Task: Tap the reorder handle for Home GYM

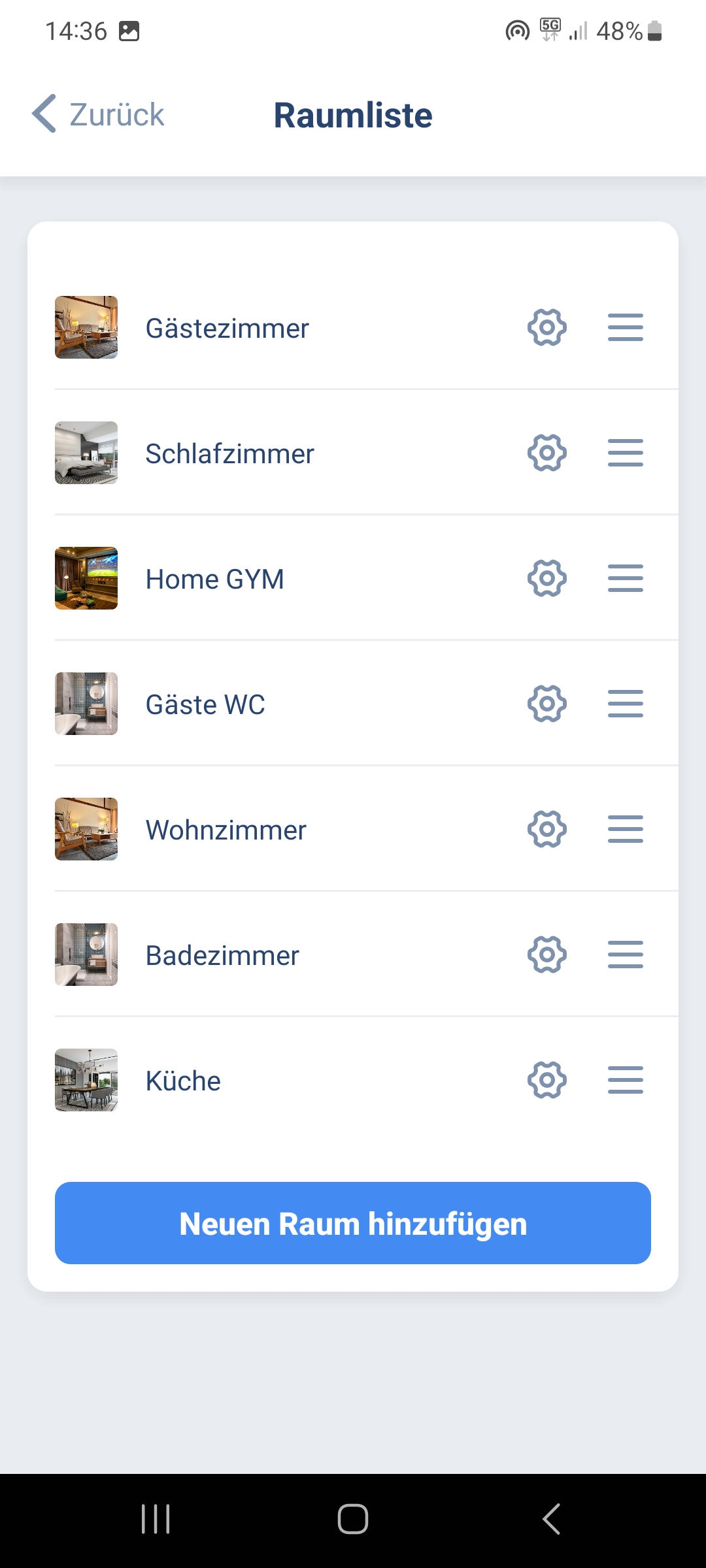Action: click(x=626, y=578)
